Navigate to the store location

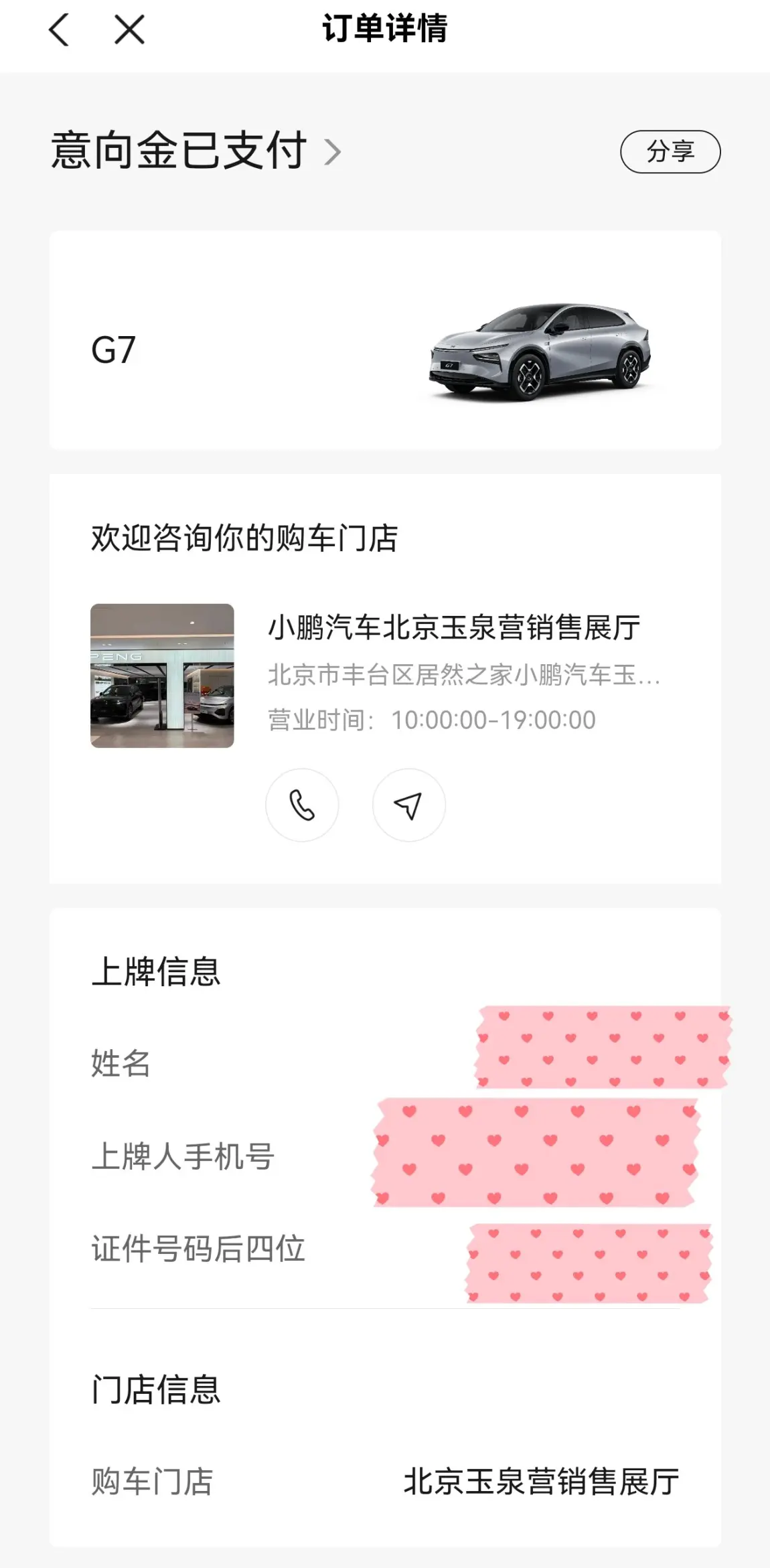click(408, 805)
